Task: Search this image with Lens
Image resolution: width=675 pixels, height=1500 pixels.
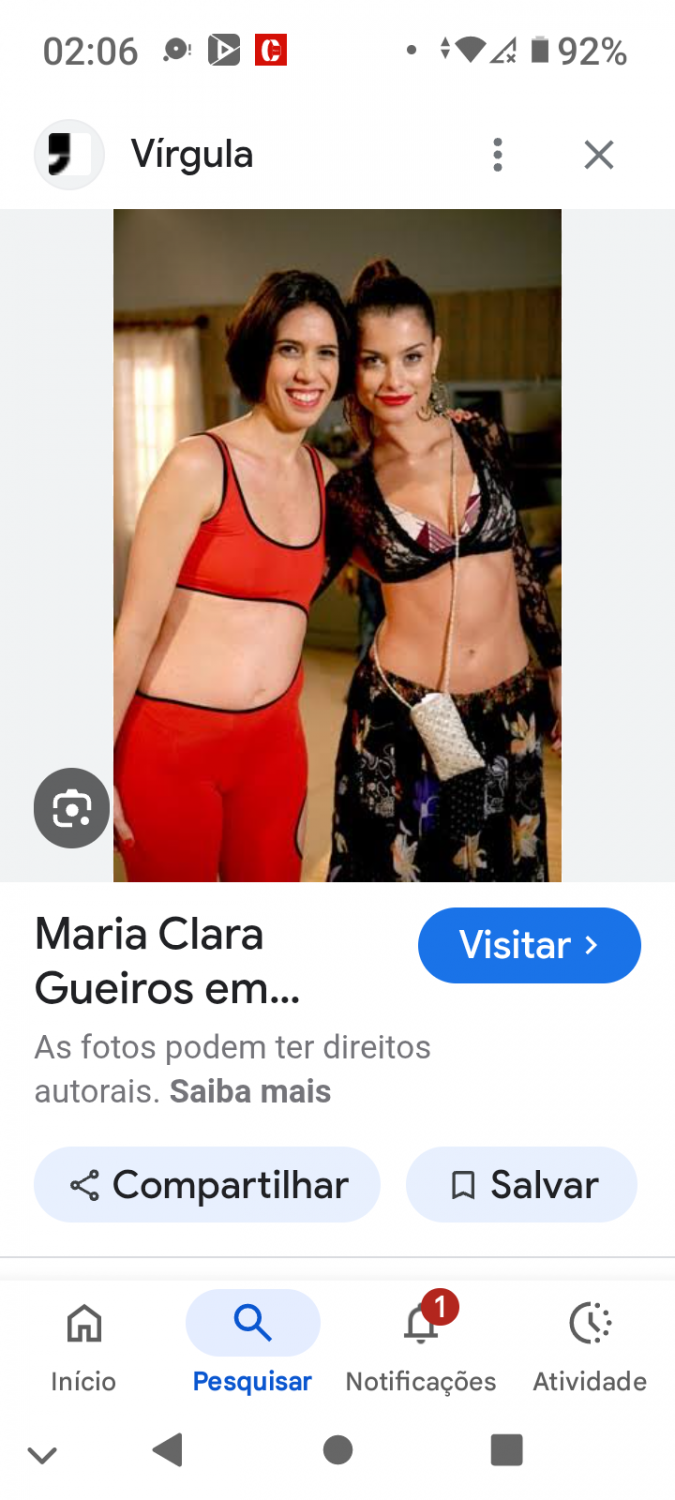Action: click(71, 808)
